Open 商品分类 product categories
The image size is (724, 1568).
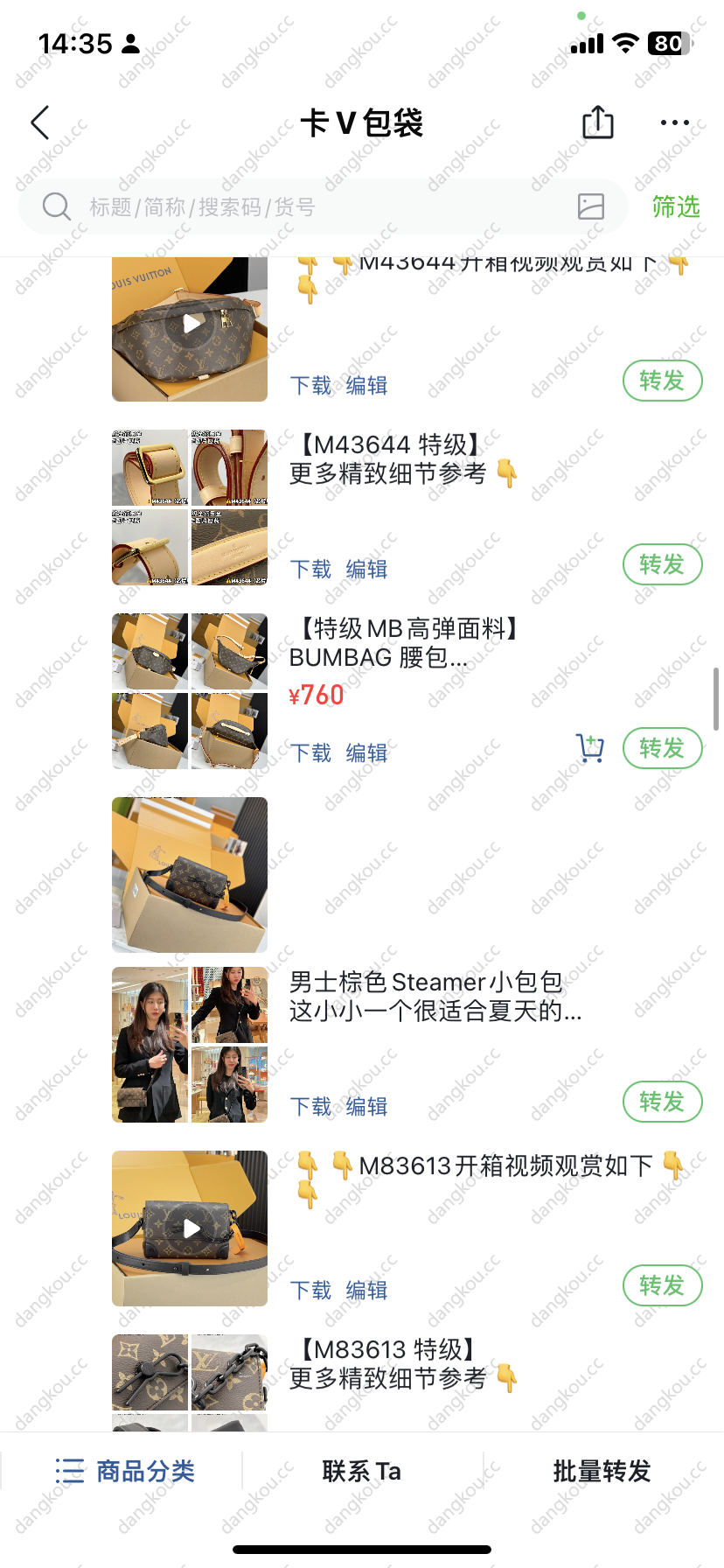coord(124,1471)
